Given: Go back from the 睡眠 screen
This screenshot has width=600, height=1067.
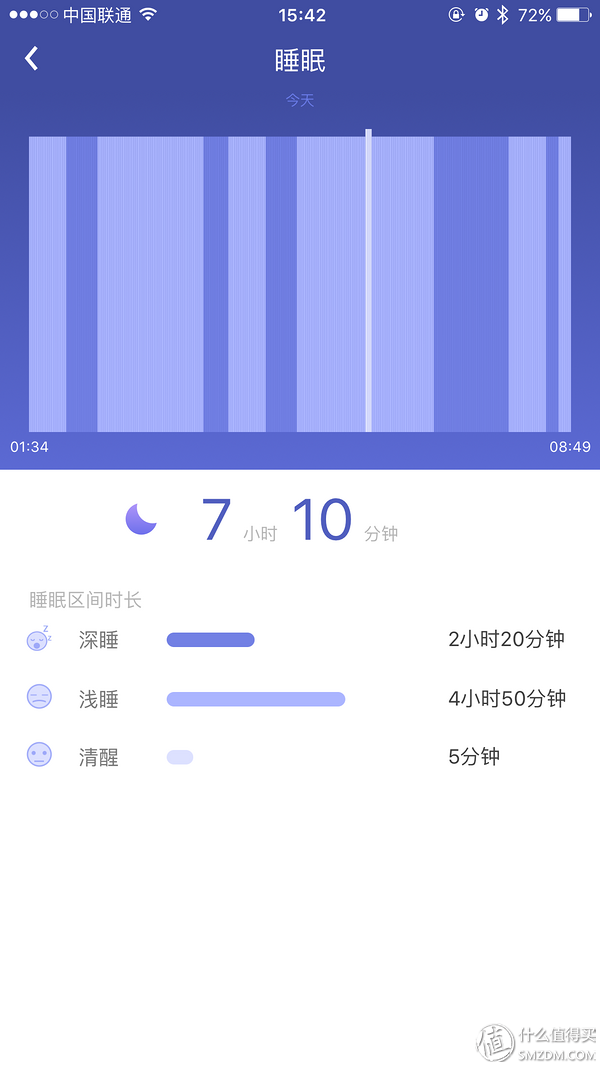Looking at the screenshot, I should (x=31, y=59).
